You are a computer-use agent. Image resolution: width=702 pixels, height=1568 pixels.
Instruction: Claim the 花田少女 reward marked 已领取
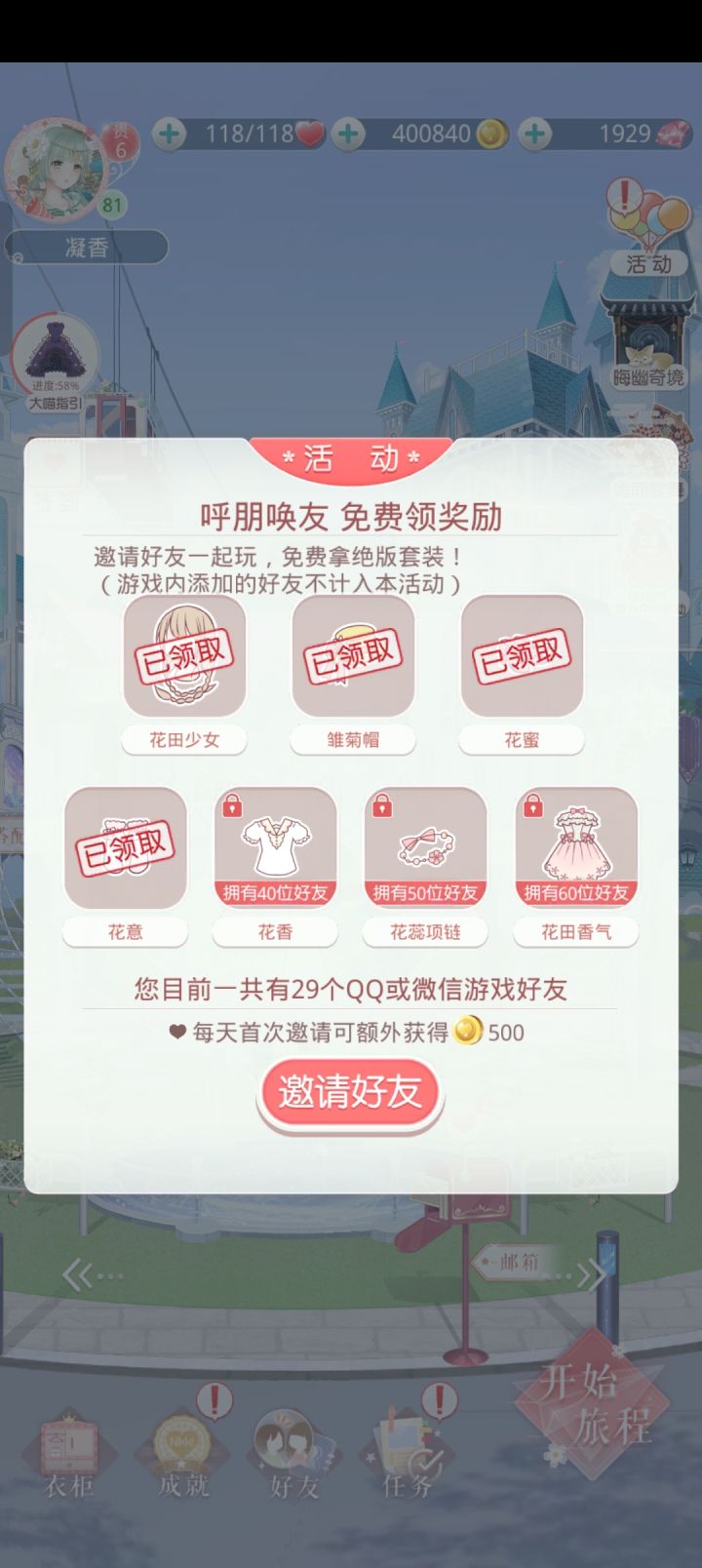pyautogui.click(x=183, y=658)
